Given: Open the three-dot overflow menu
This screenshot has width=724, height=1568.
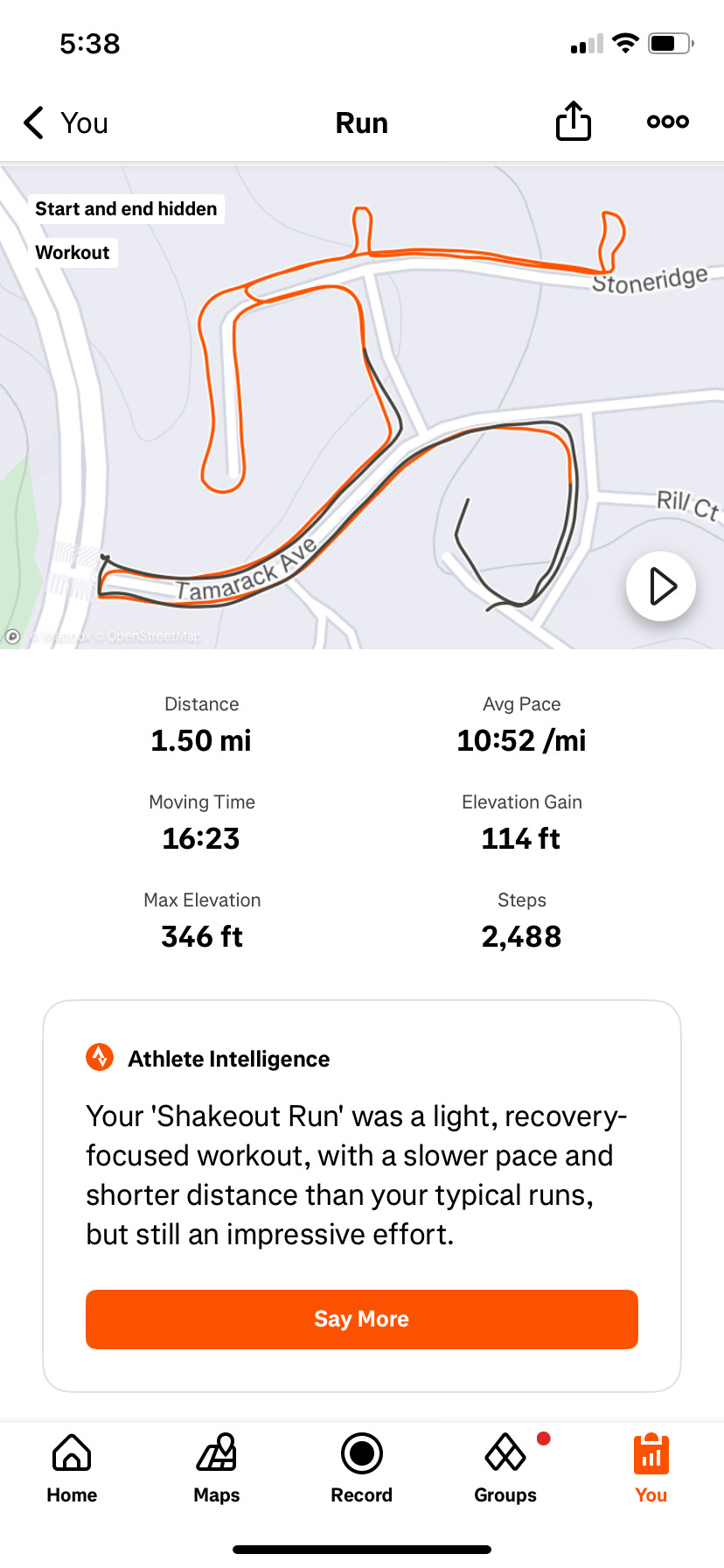Looking at the screenshot, I should pos(668,122).
